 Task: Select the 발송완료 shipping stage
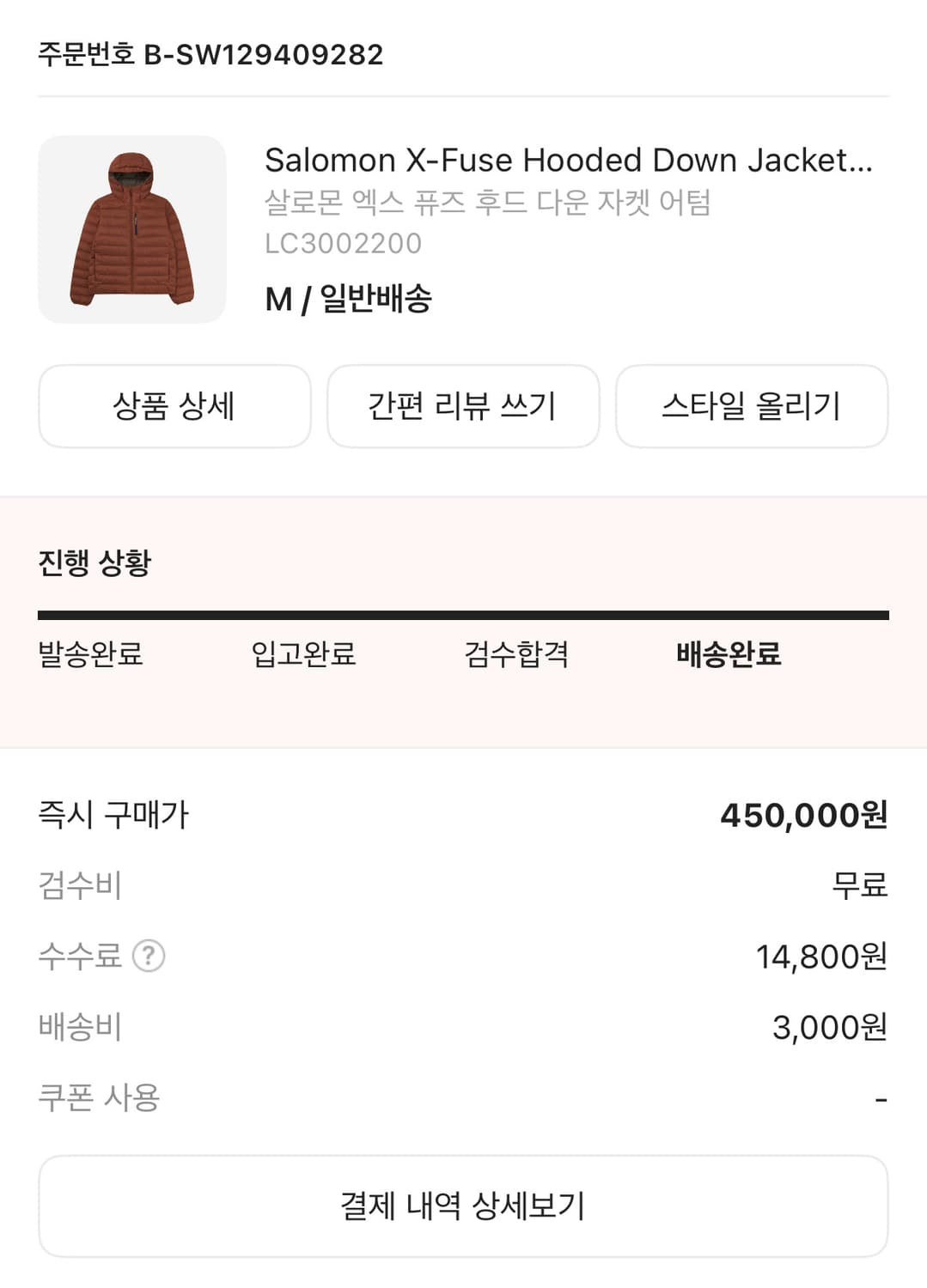coord(91,654)
